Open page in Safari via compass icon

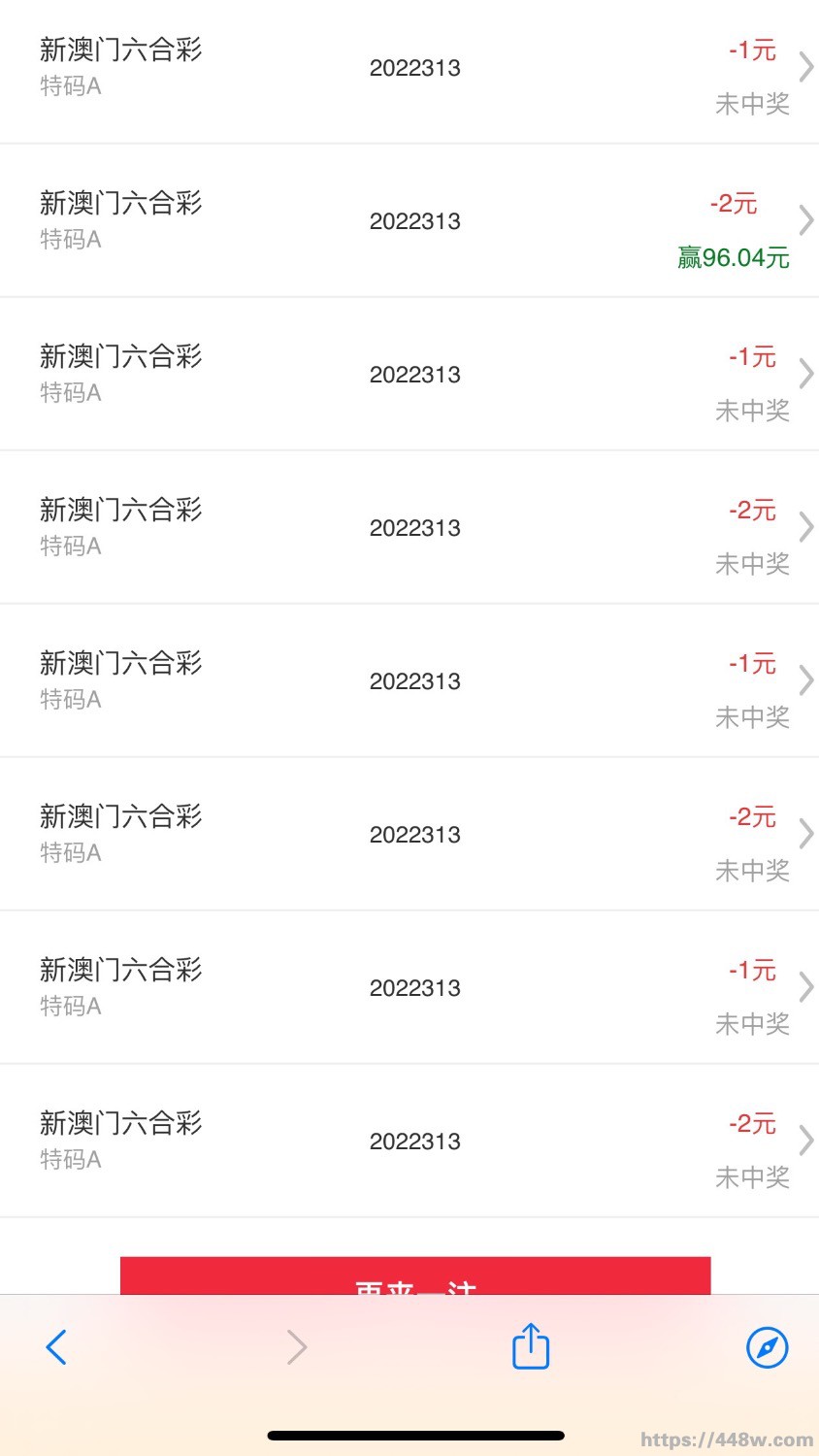[x=767, y=1347]
